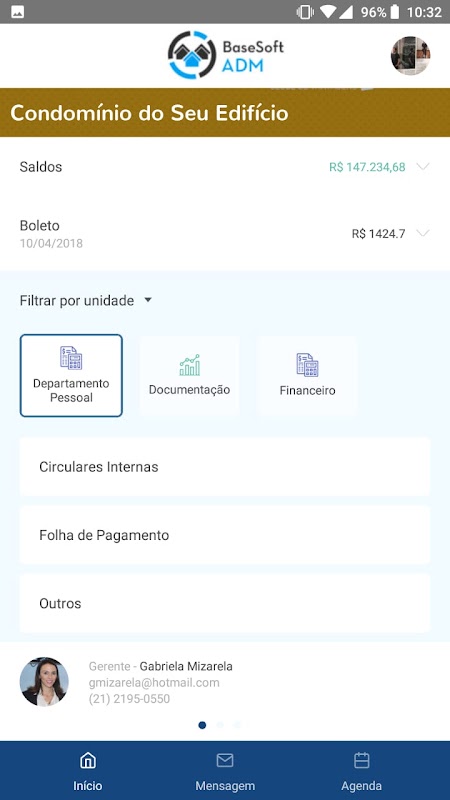Select the Documentação card

coord(189,376)
